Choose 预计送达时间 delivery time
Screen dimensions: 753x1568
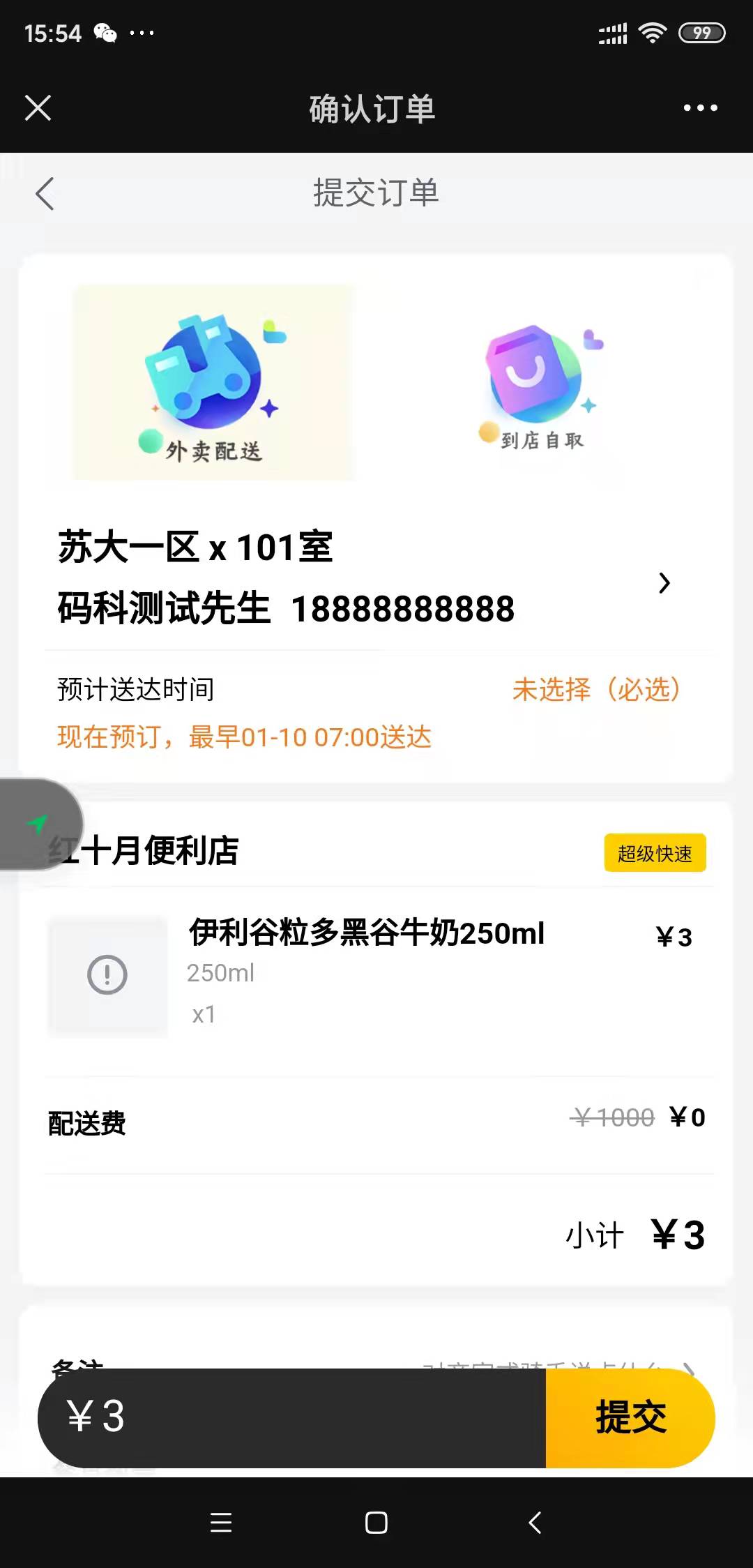coord(596,689)
